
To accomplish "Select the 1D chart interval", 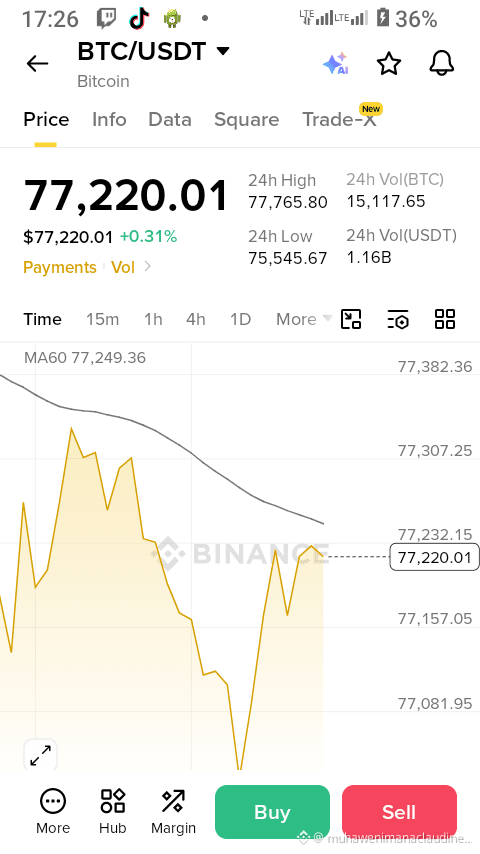I will tap(240, 319).
